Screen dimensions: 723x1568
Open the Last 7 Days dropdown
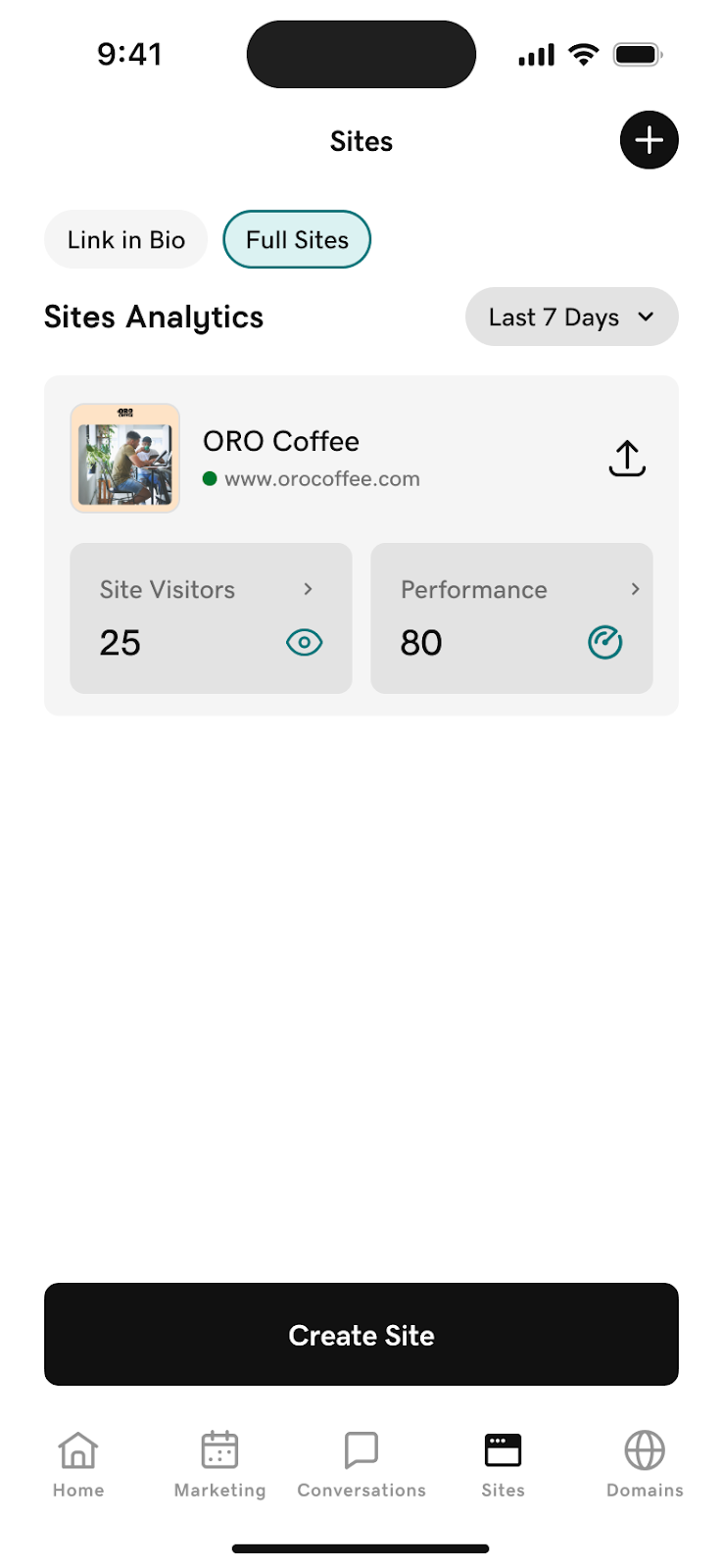571,317
